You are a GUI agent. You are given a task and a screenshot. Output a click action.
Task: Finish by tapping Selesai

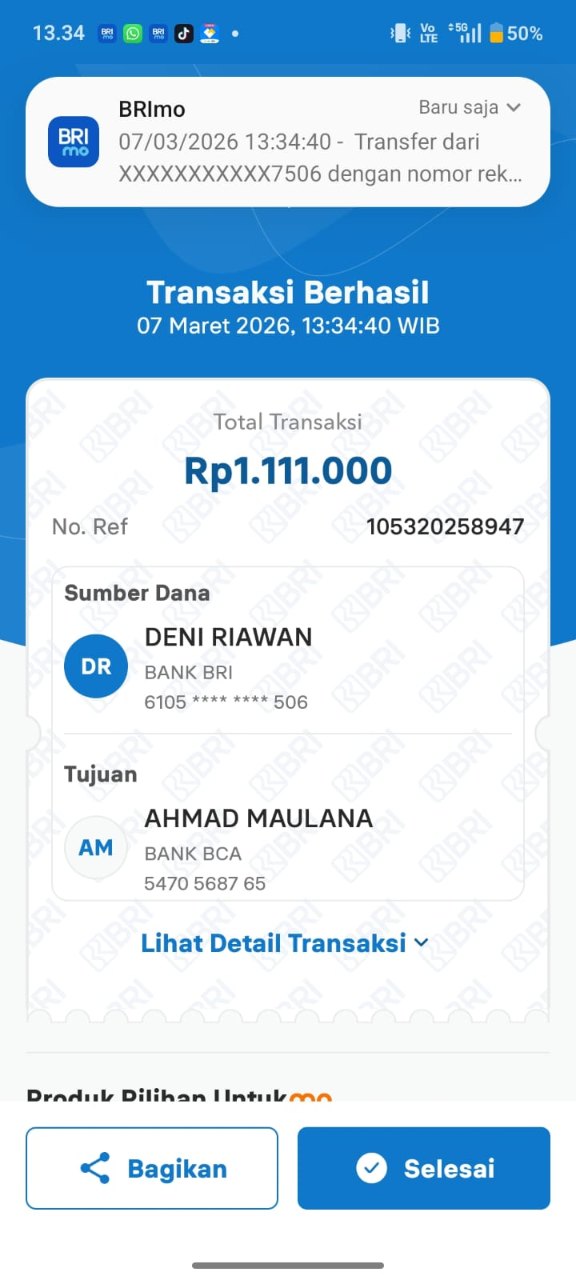pos(424,1168)
